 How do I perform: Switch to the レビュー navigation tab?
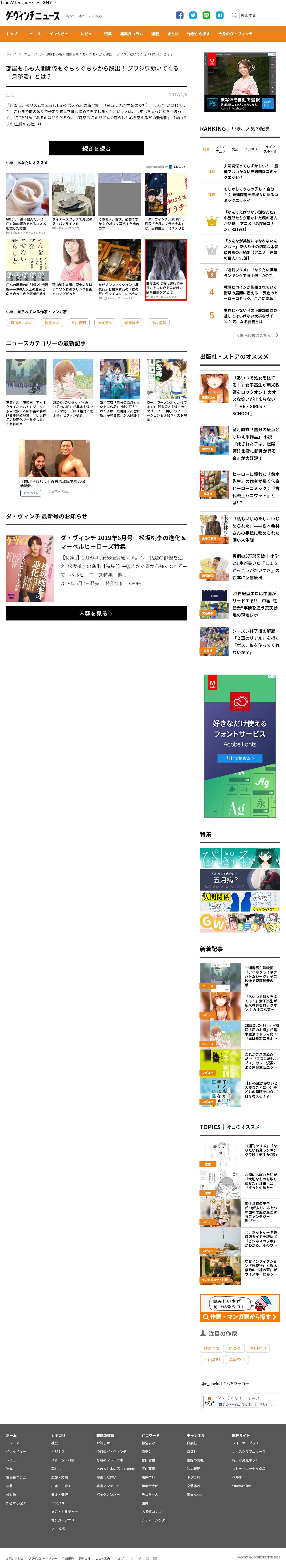point(88,34)
